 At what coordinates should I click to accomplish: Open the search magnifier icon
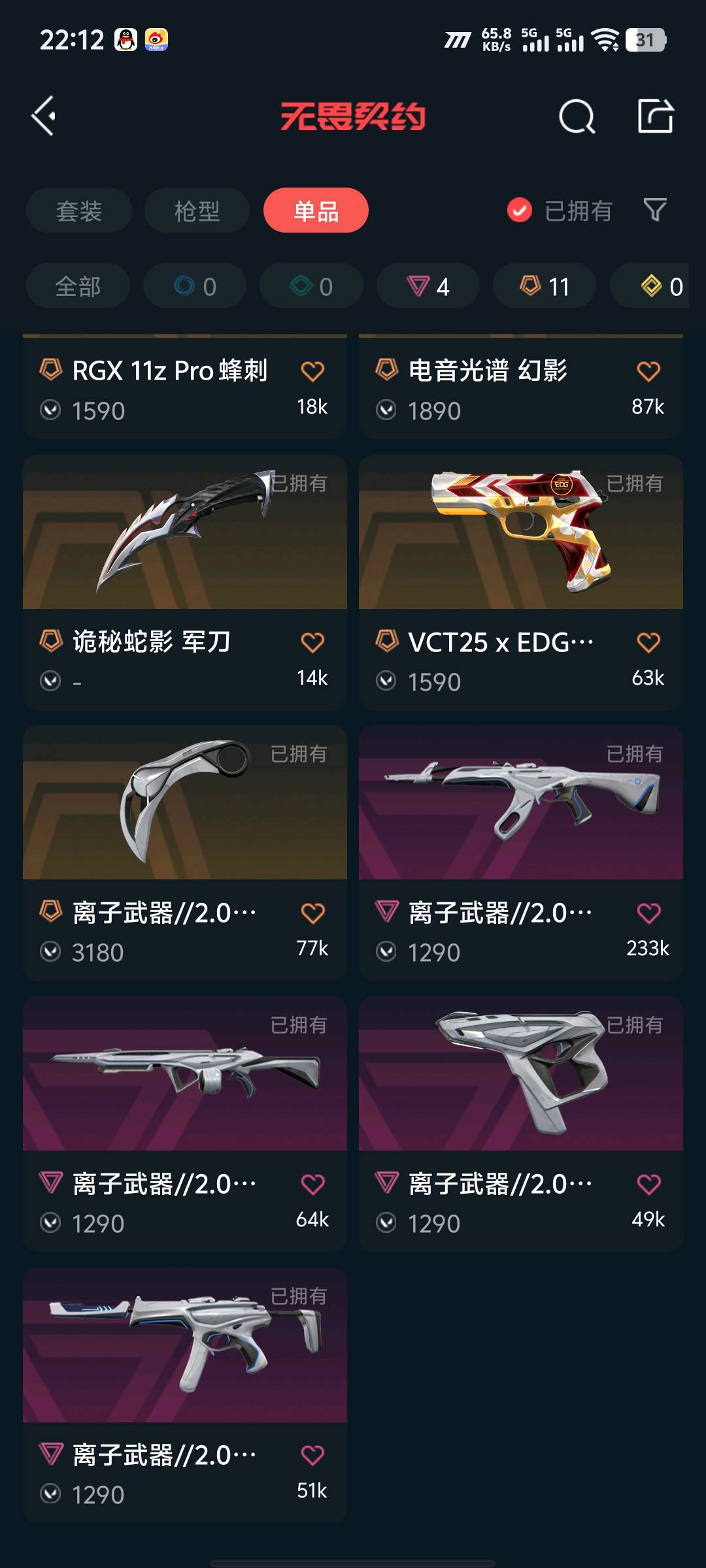577,117
